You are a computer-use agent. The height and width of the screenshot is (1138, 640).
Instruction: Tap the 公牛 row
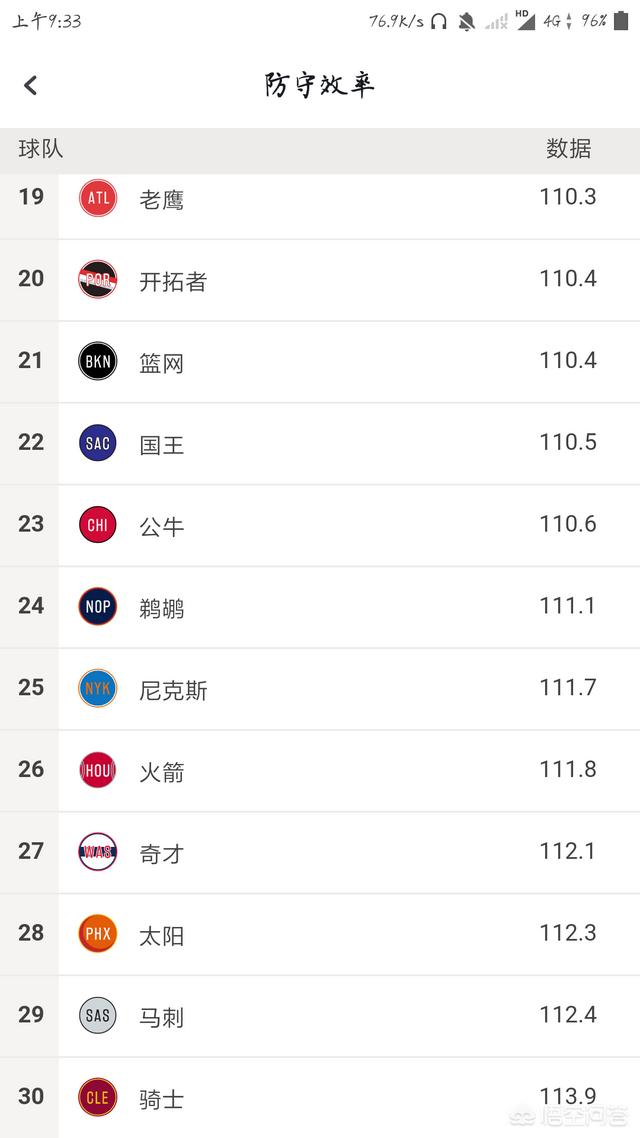click(x=320, y=525)
